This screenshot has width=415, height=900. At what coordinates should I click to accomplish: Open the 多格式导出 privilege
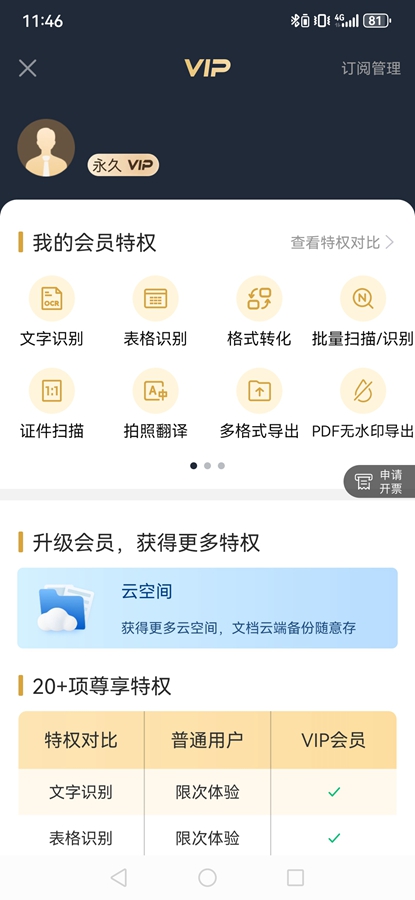(x=259, y=404)
